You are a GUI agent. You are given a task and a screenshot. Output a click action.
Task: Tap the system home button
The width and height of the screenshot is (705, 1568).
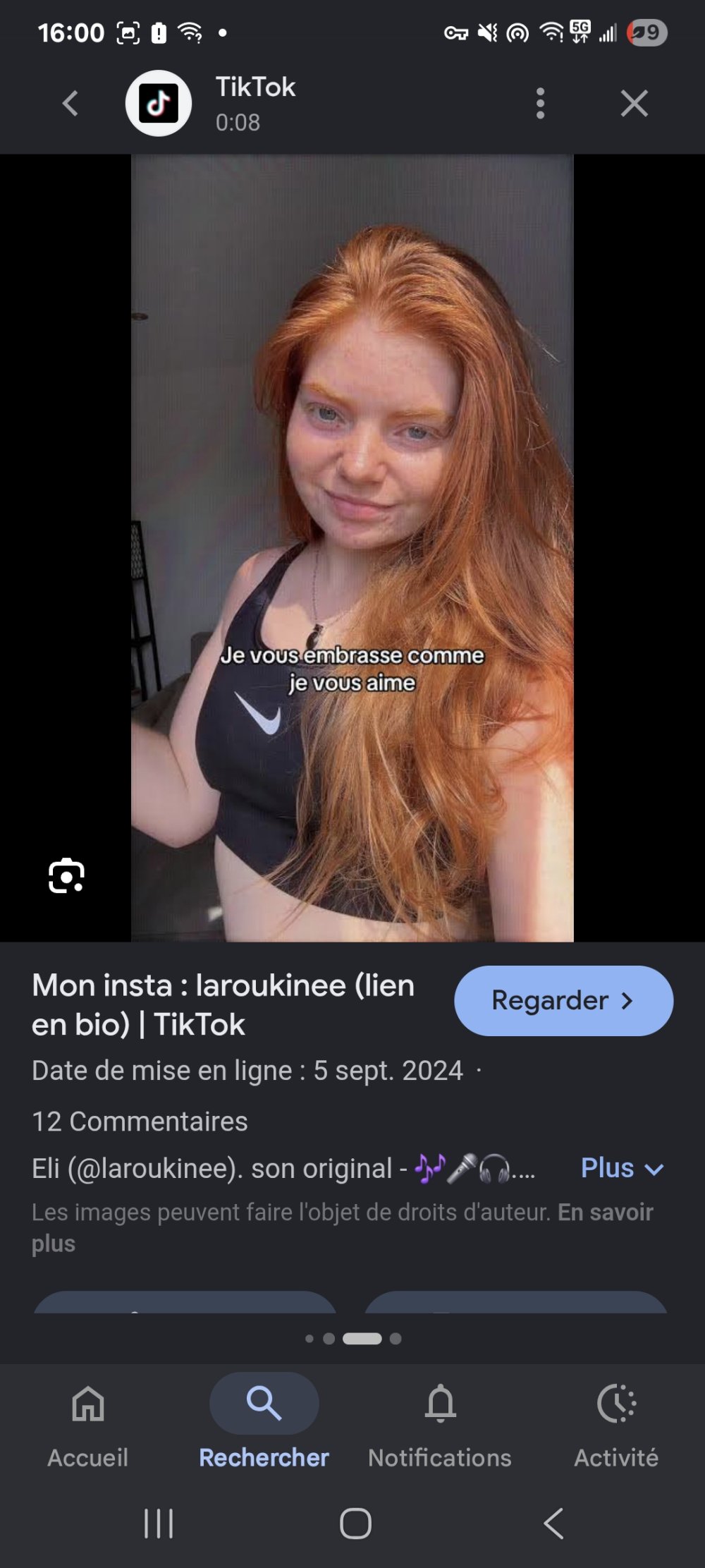click(x=355, y=1524)
